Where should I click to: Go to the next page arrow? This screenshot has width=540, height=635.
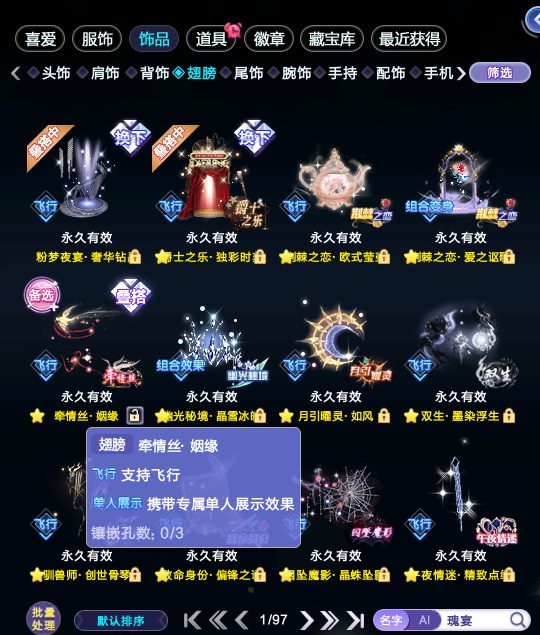pos(307,620)
